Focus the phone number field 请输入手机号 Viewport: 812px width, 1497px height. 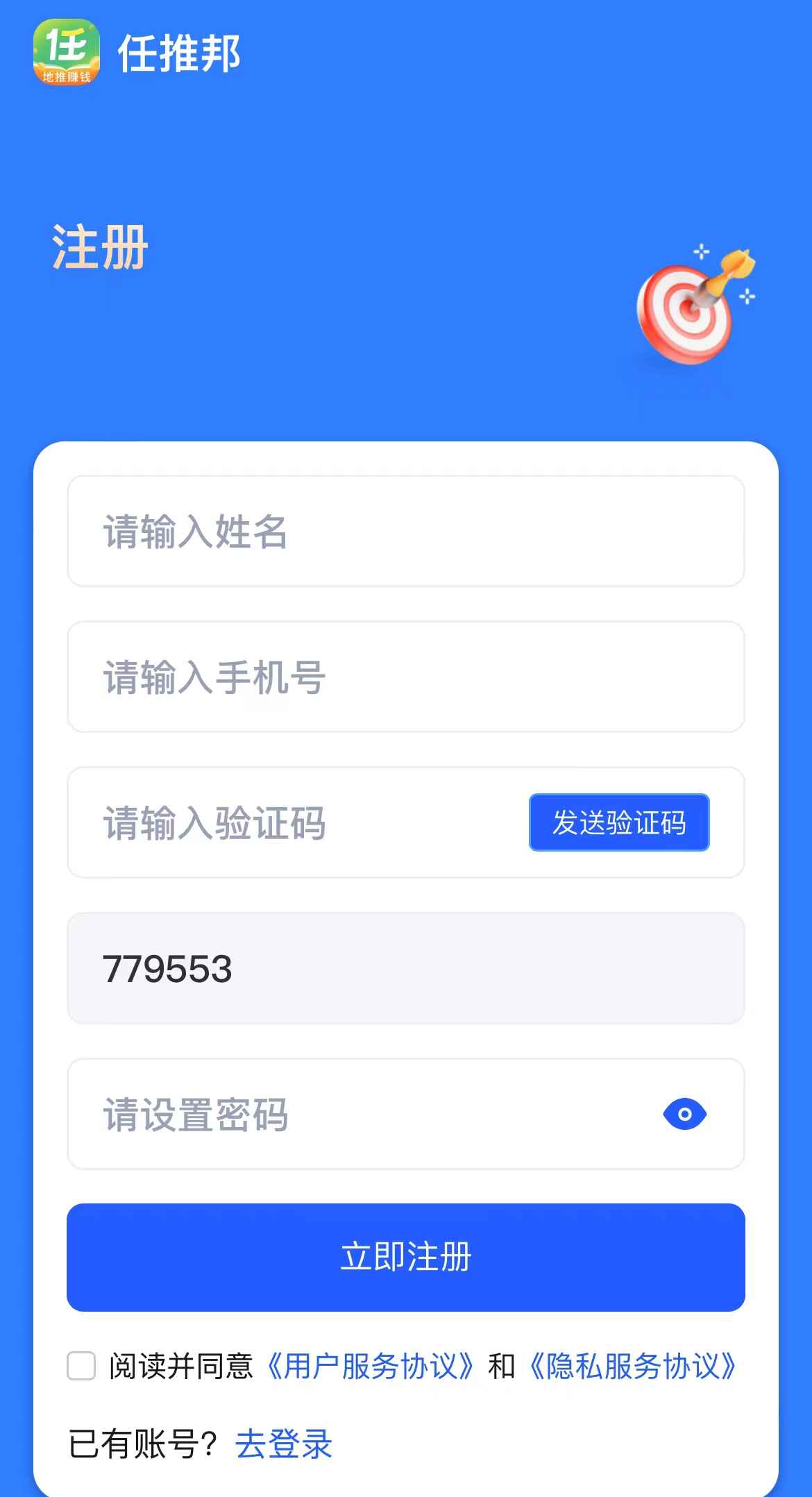click(405, 677)
